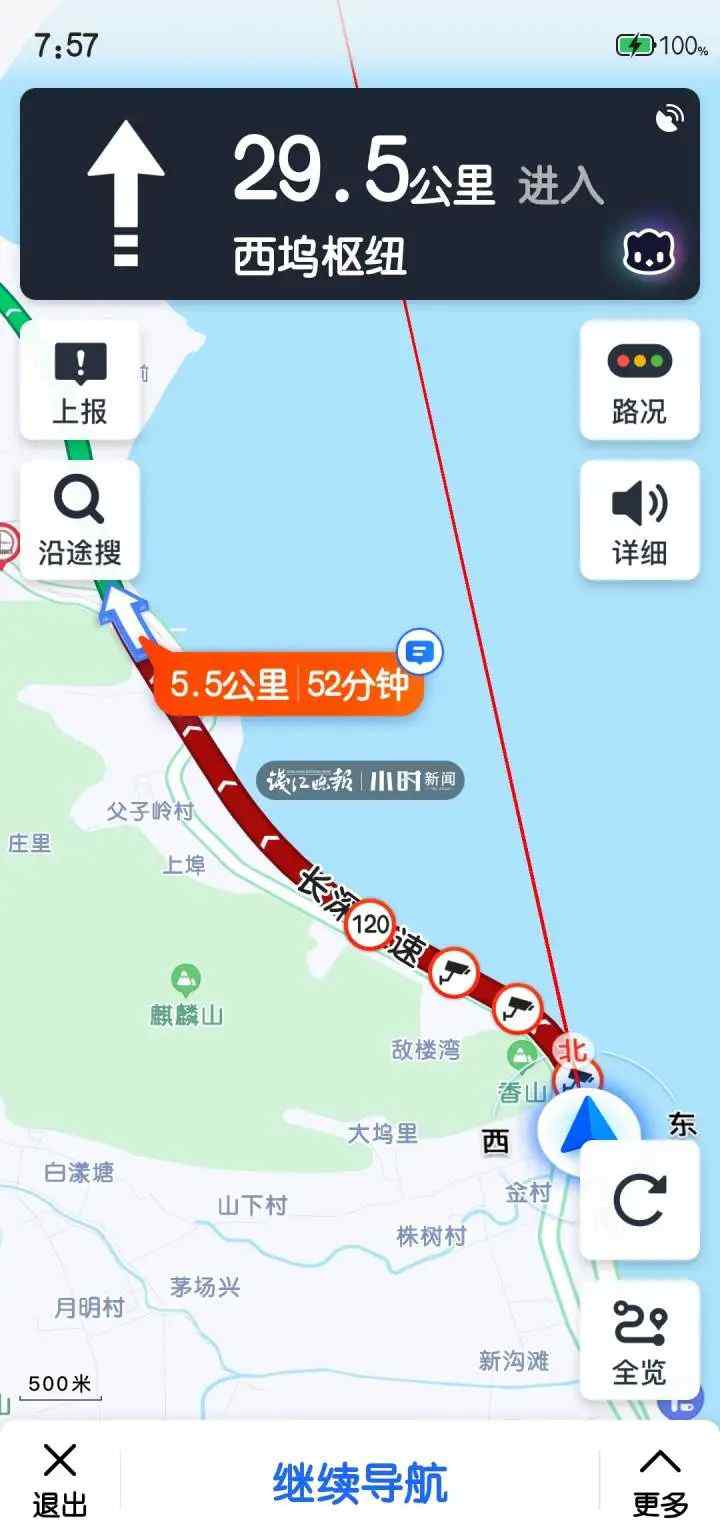Tap the refresh route button
The height and width of the screenshot is (1530, 720).
click(639, 1200)
